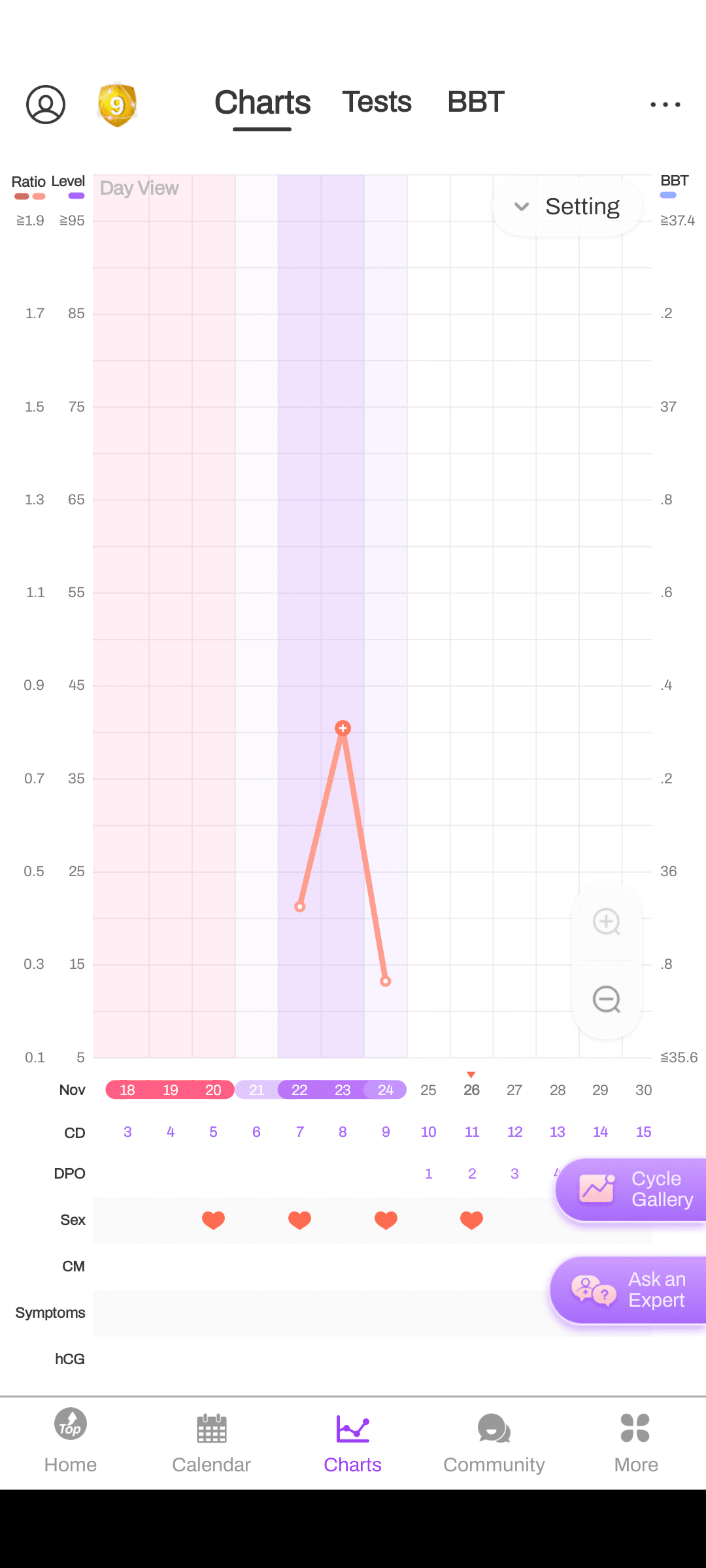Select the chart data point for Nov 22

click(x=300, y=906)
